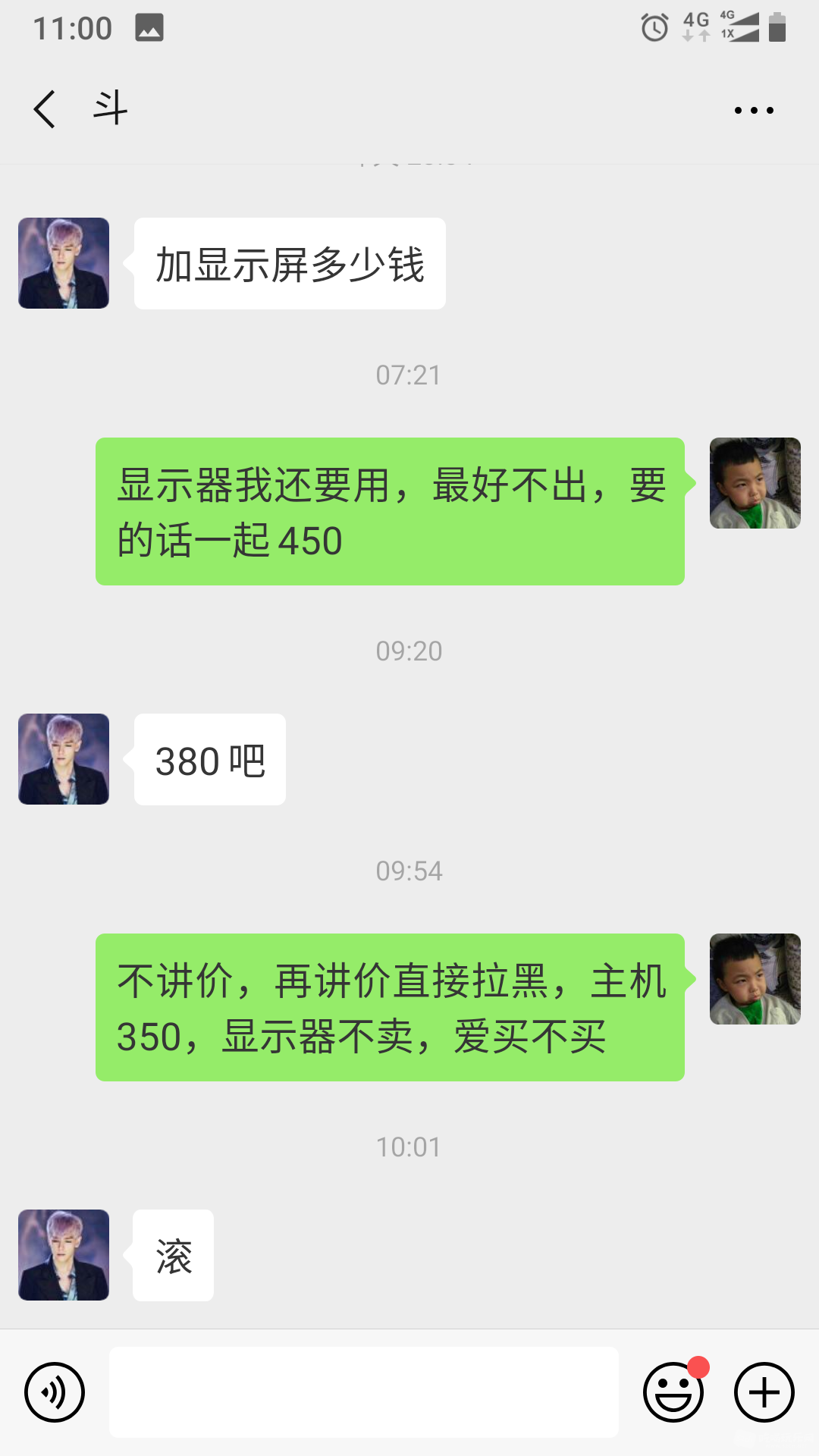Open contact avatar beside "滚" message

click(x=64, y=1255)
